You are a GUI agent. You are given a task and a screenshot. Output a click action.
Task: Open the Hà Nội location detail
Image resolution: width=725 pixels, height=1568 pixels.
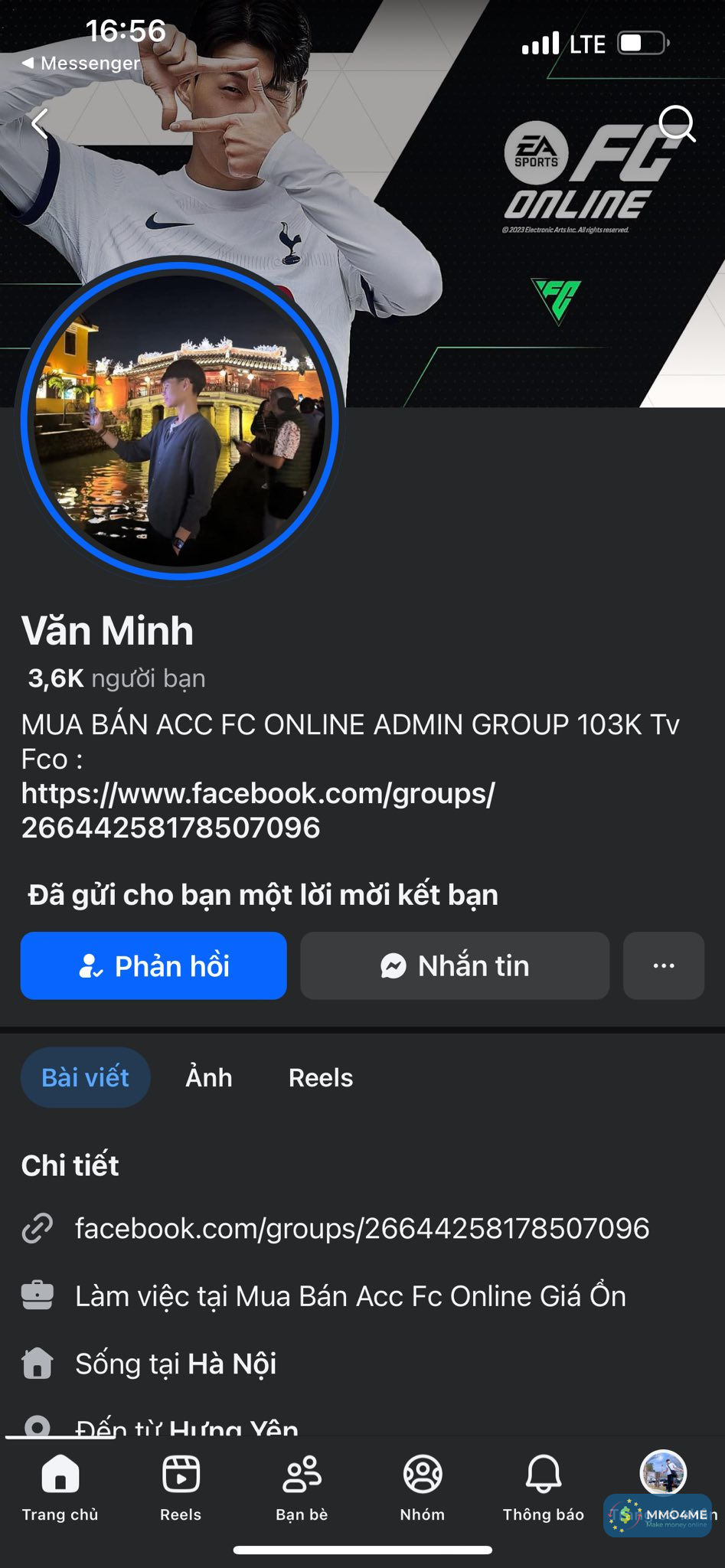click(232, 1364)
